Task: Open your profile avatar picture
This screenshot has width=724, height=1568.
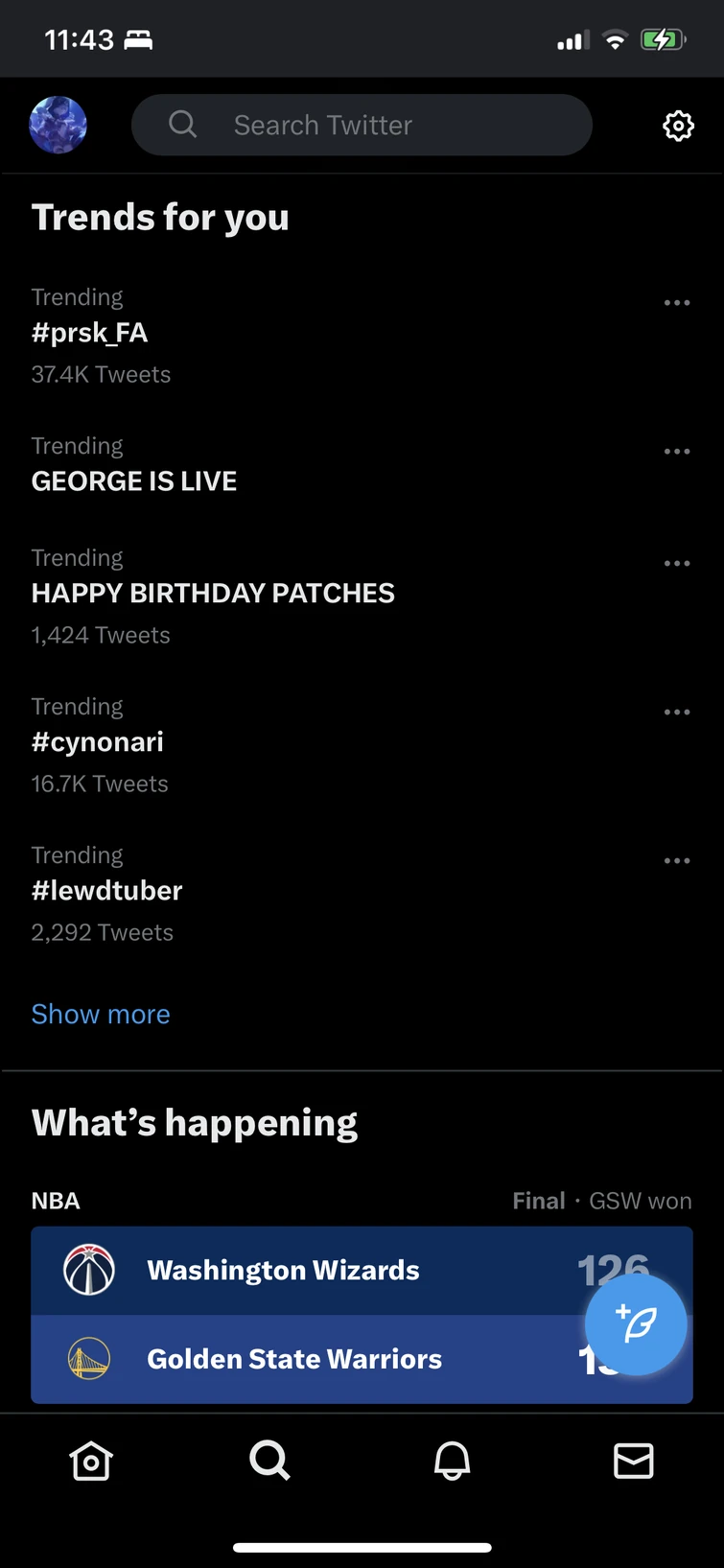Action: click(x=58, y=125)
